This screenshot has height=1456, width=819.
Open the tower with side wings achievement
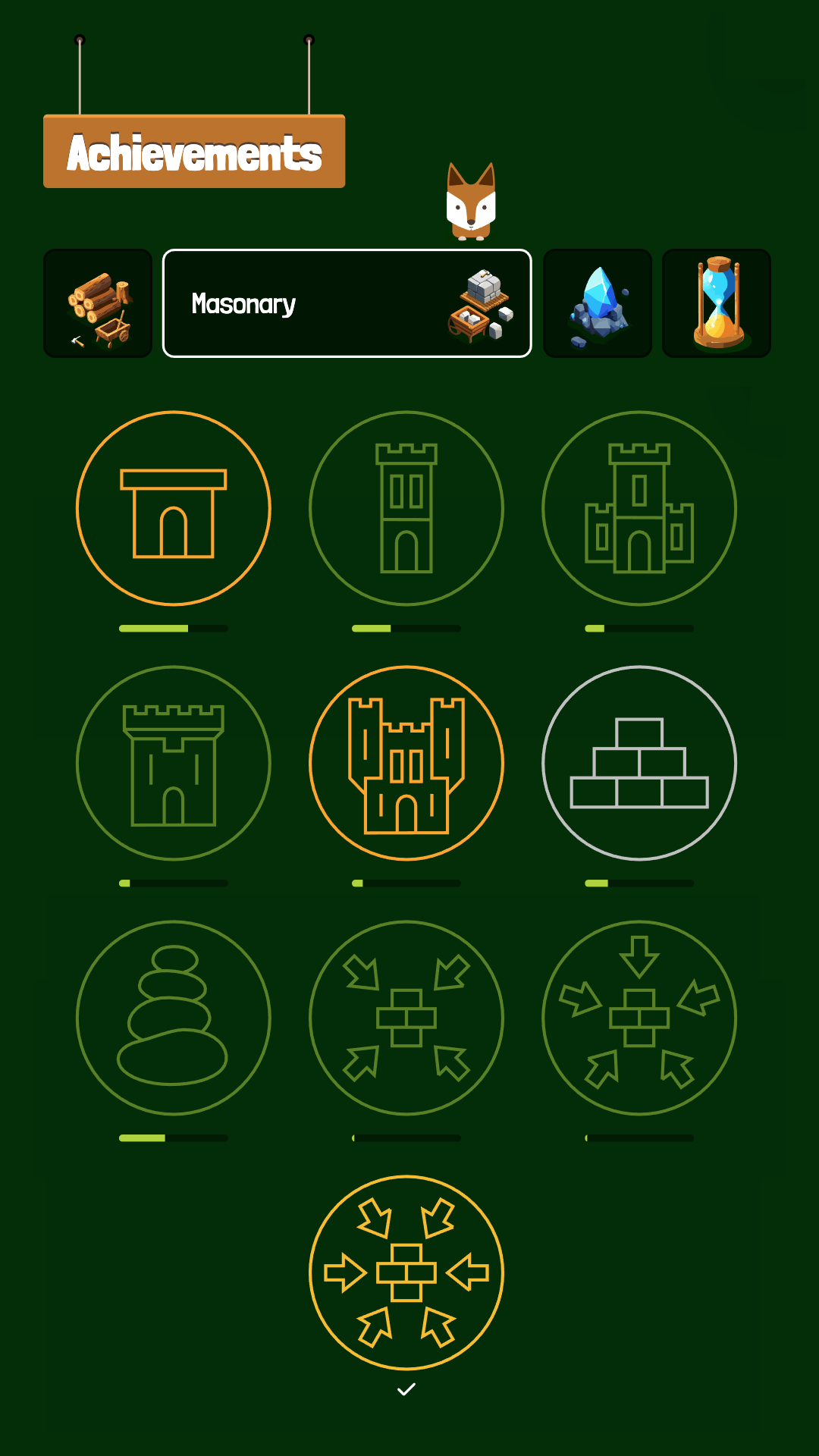(x=639, y=508)
